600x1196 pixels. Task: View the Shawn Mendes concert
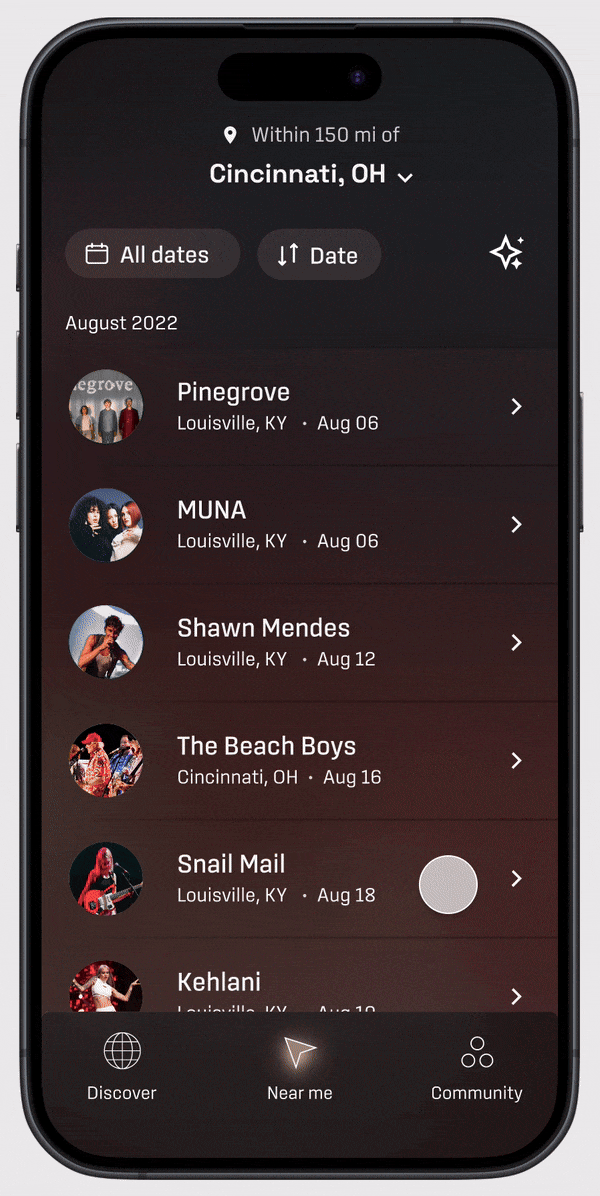click(300, 643)
